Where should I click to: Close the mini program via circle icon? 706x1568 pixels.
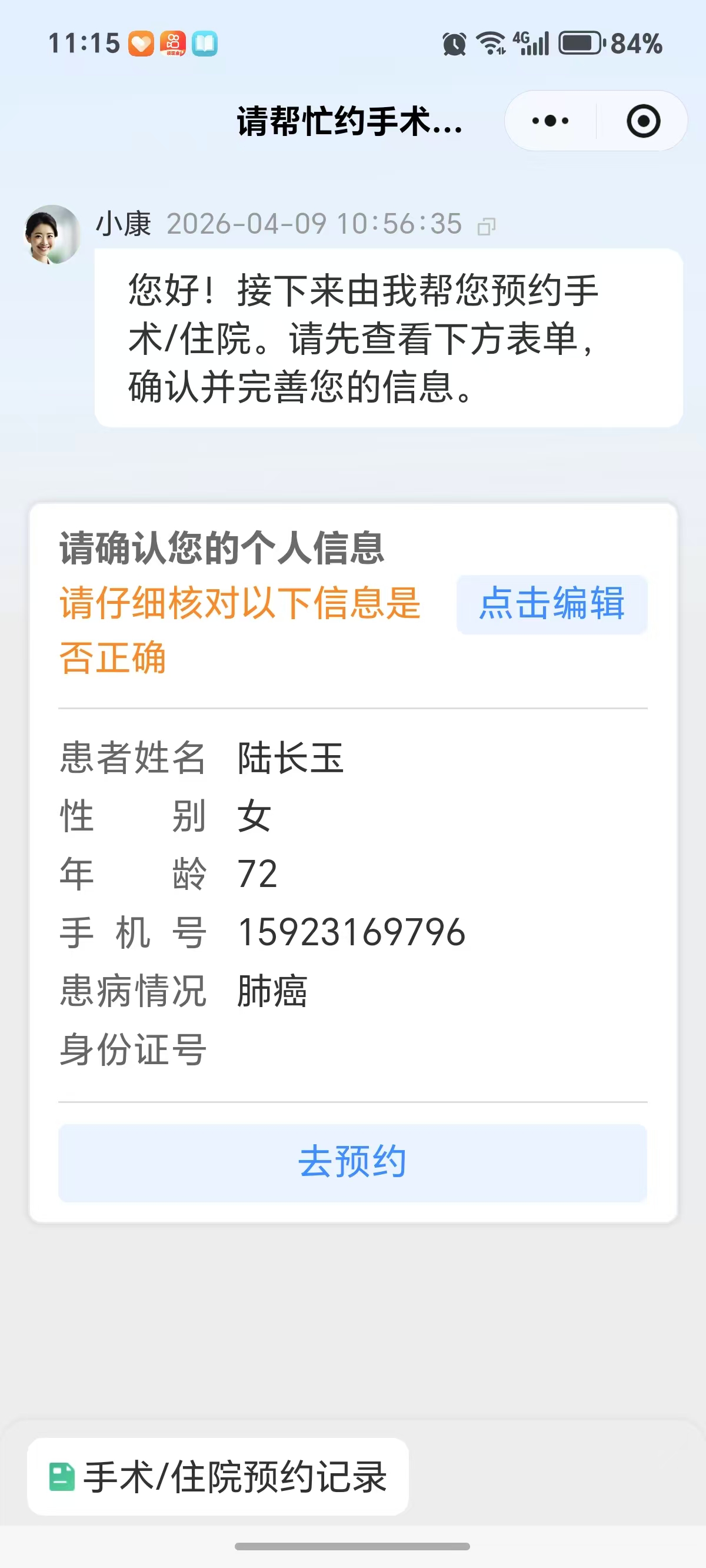pos(642,121)
